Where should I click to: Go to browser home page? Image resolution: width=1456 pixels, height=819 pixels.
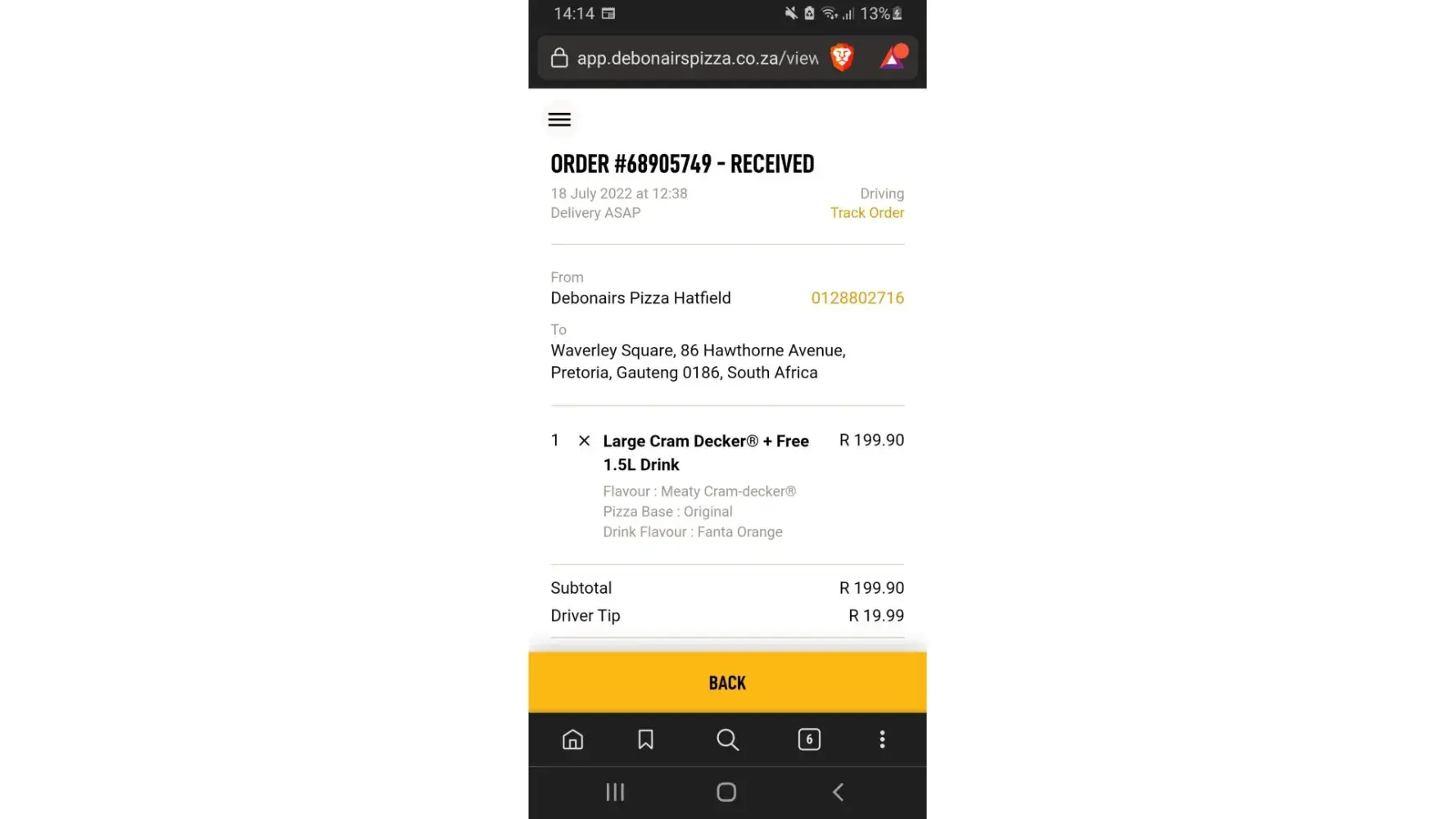point(572,740)
